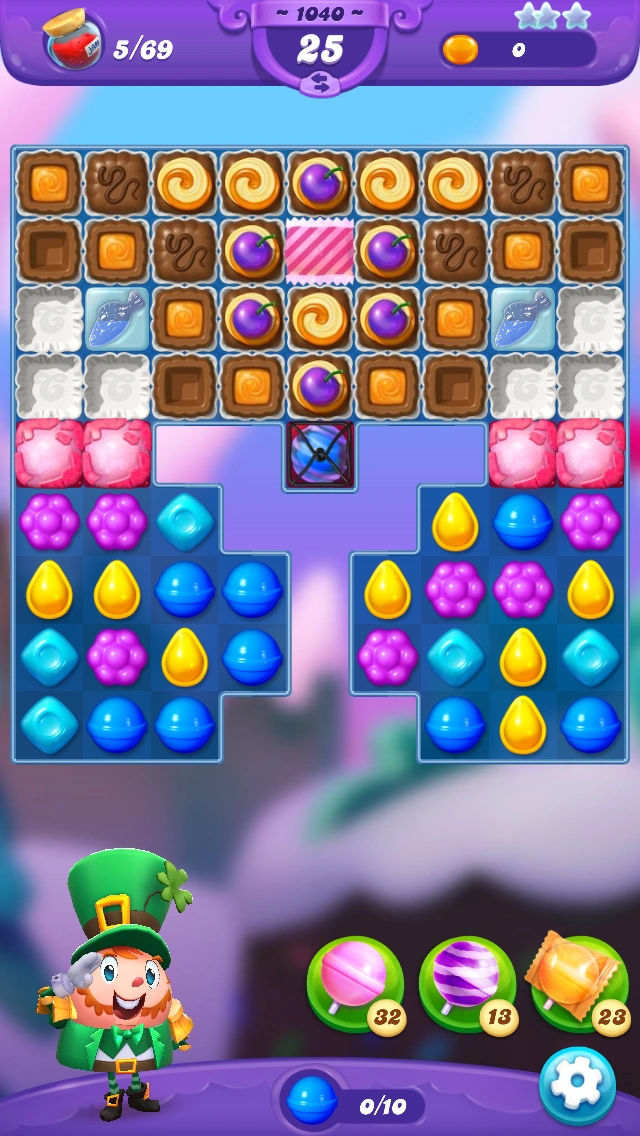Select the orange wrapped candy booster with 23

pyautogui.click(x=579, y=982)
